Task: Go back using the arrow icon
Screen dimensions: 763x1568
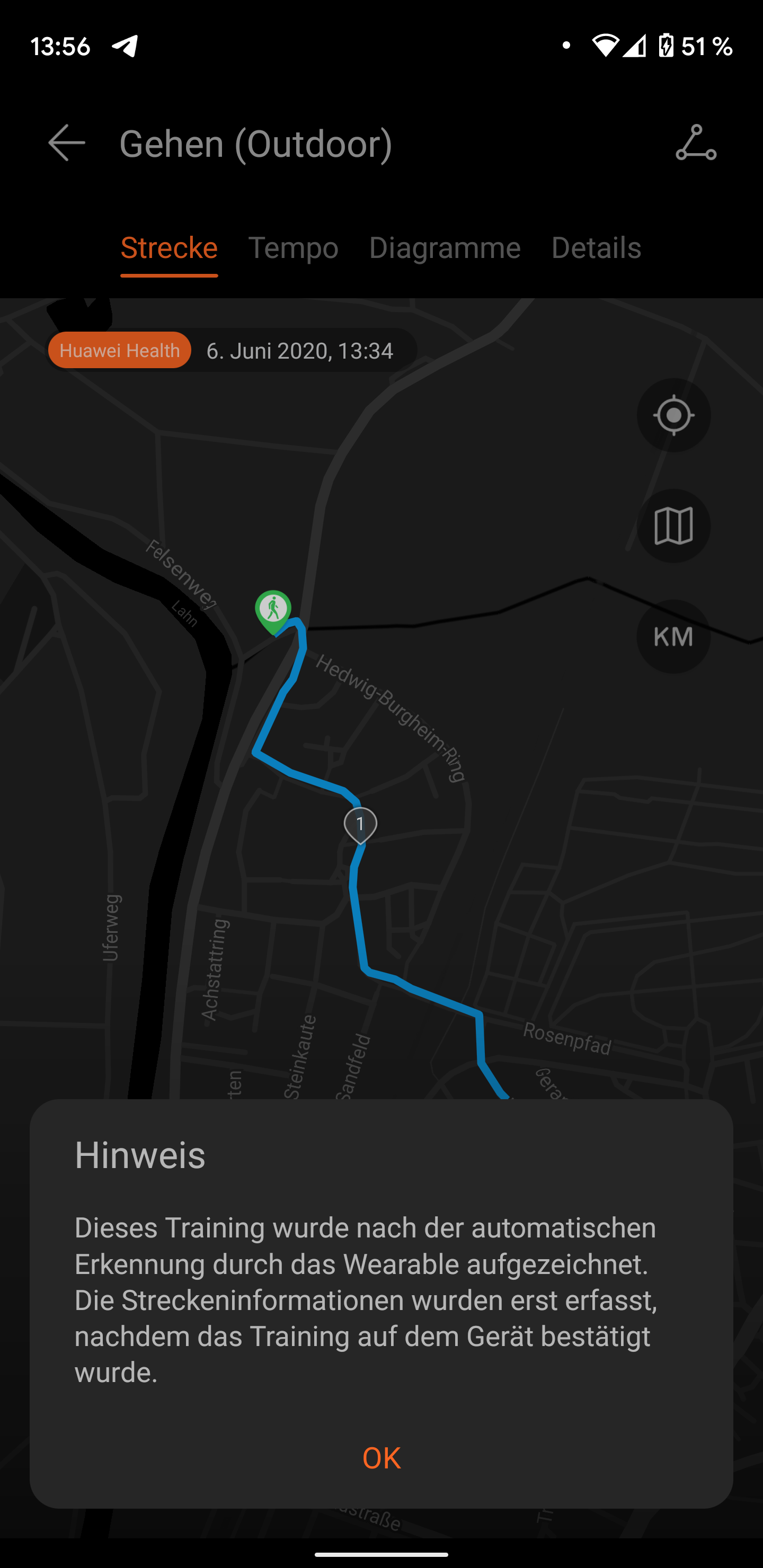Action: pos(66,143)
